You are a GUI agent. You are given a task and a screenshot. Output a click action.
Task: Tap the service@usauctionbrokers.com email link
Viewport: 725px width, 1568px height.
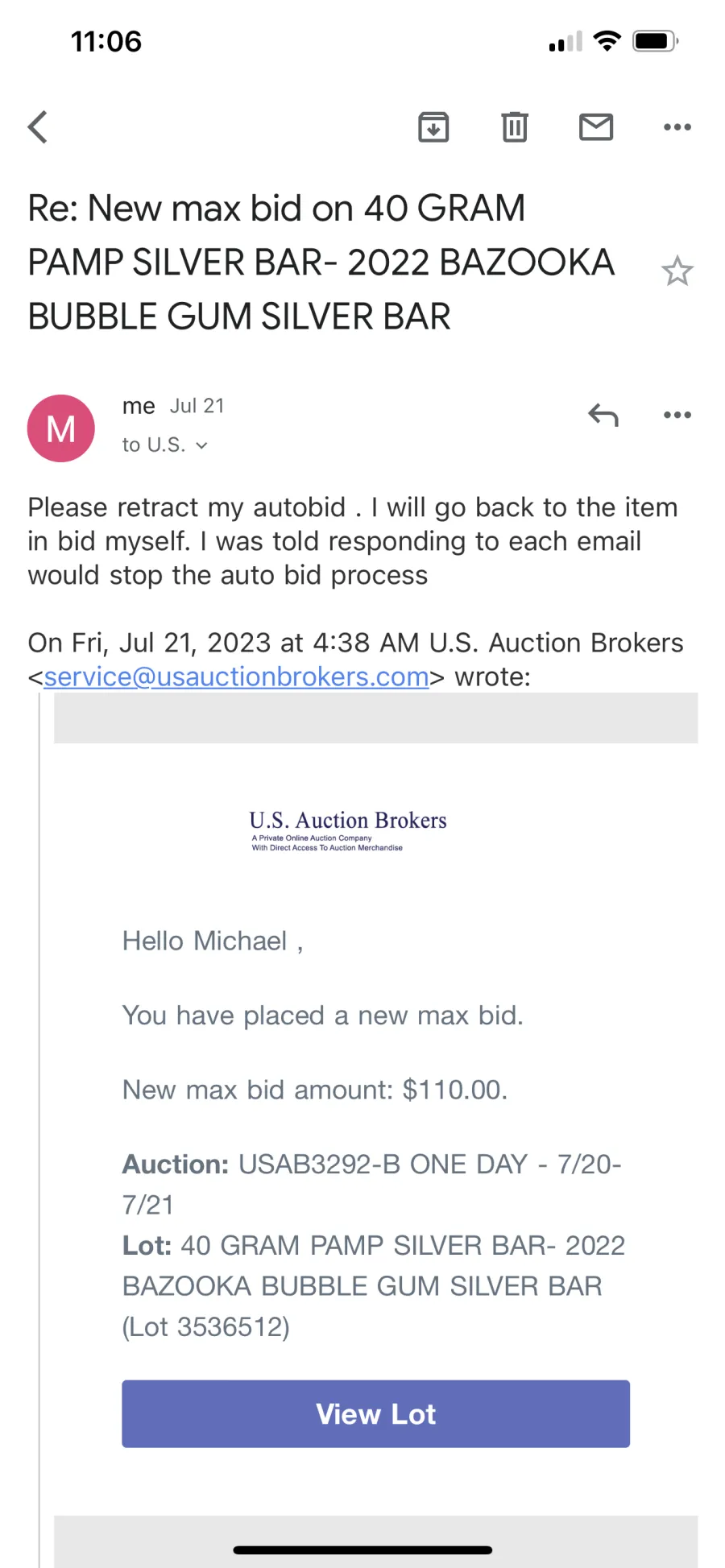pyautogui.click(x=236, y=676)
